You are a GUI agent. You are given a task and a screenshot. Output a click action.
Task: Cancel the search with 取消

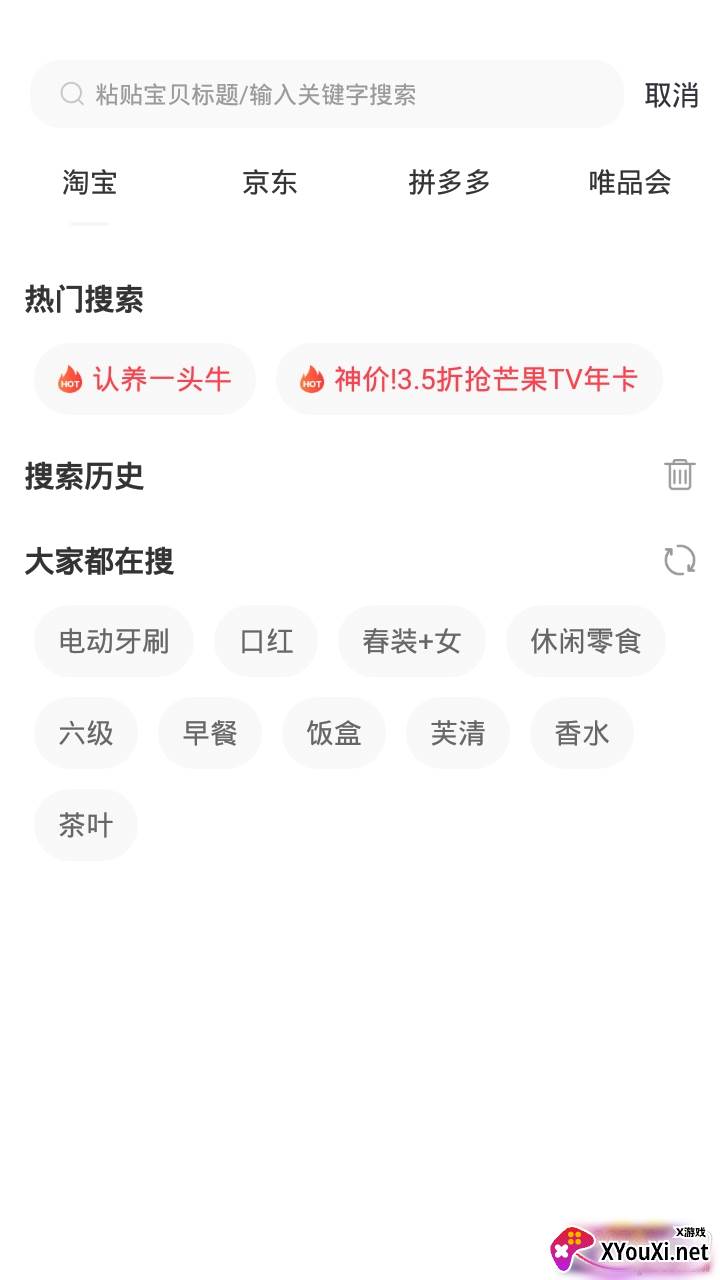pos(671,95)
